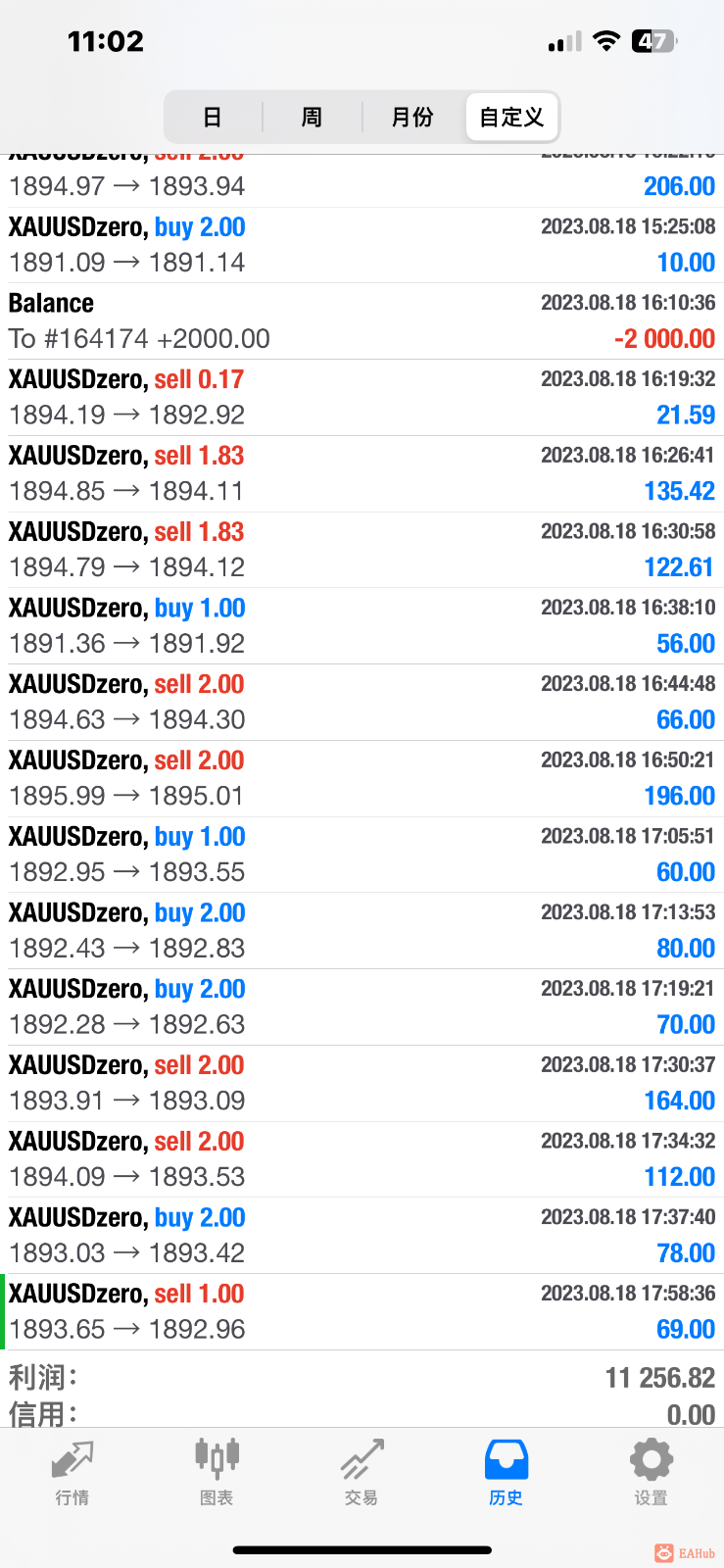Open the buy 1.00 trade at 16:38:10

tap(362, 626)
